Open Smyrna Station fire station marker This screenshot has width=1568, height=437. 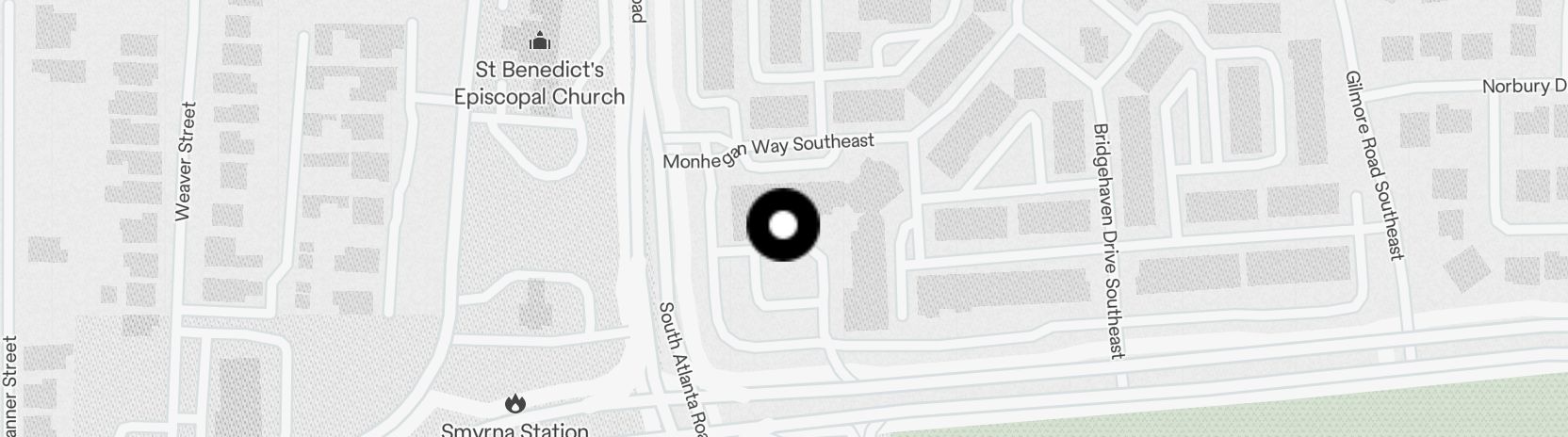pos(514,403)
